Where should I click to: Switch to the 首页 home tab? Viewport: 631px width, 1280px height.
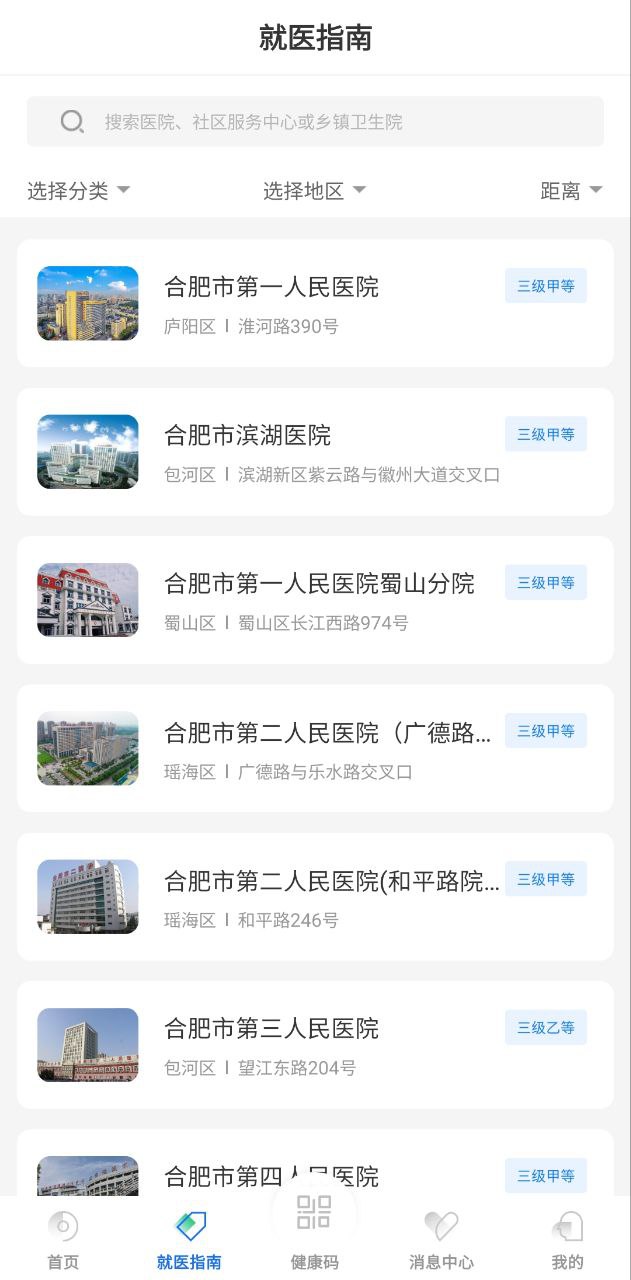point(63,1240)
